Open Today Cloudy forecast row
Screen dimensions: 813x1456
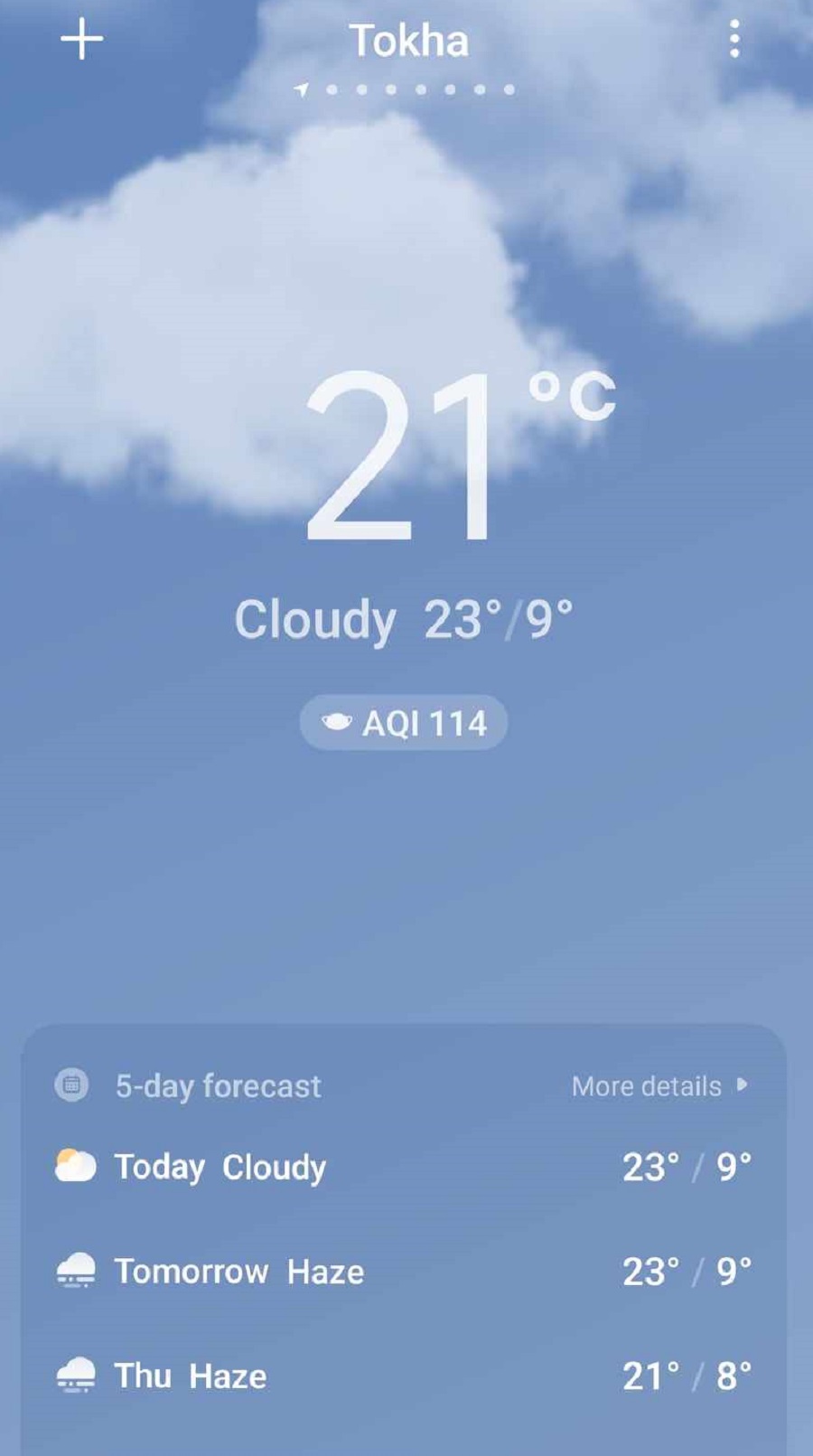pyautogui.click(x=402, y=1167)
